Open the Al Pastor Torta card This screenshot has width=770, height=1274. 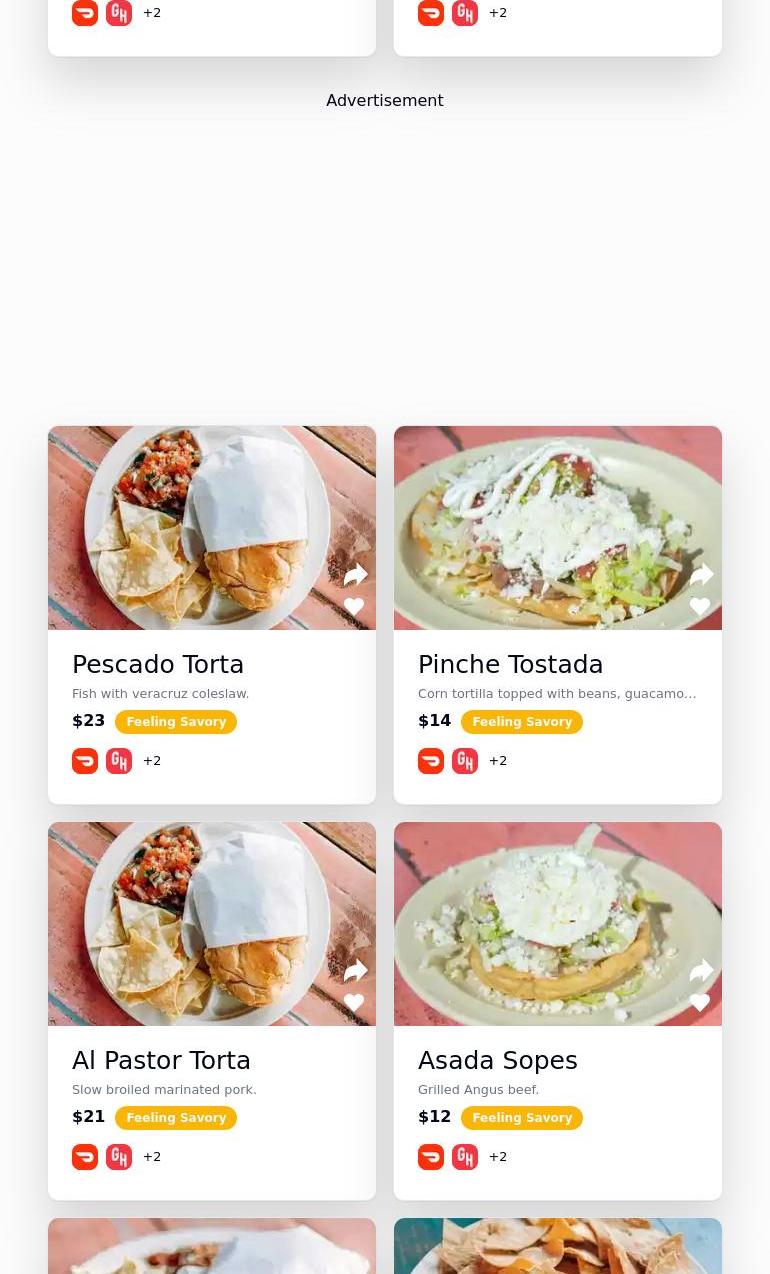pyautogui.click(x=161, y=1061)
